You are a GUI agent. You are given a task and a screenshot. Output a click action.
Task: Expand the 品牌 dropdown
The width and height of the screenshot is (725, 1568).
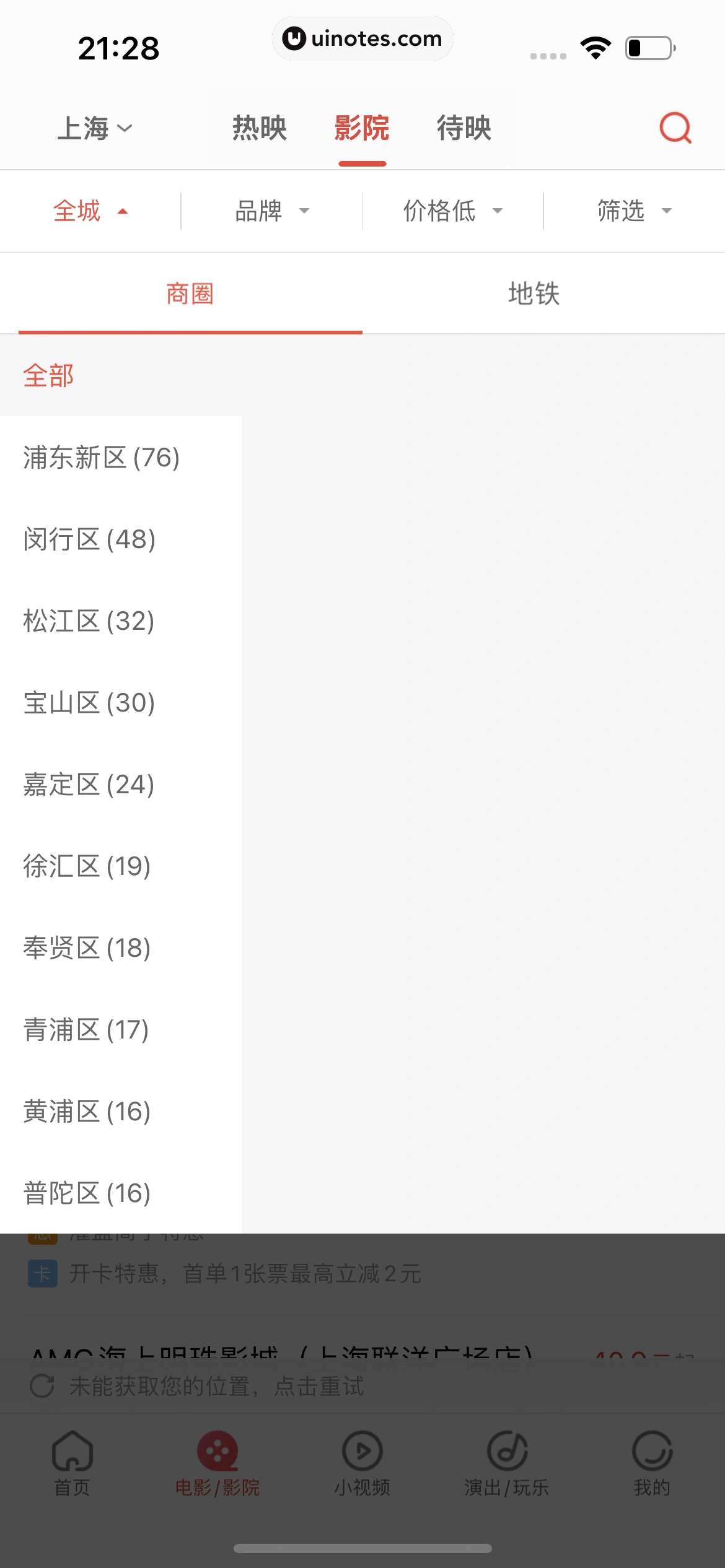pyautogui.click(x=271, y=211)
